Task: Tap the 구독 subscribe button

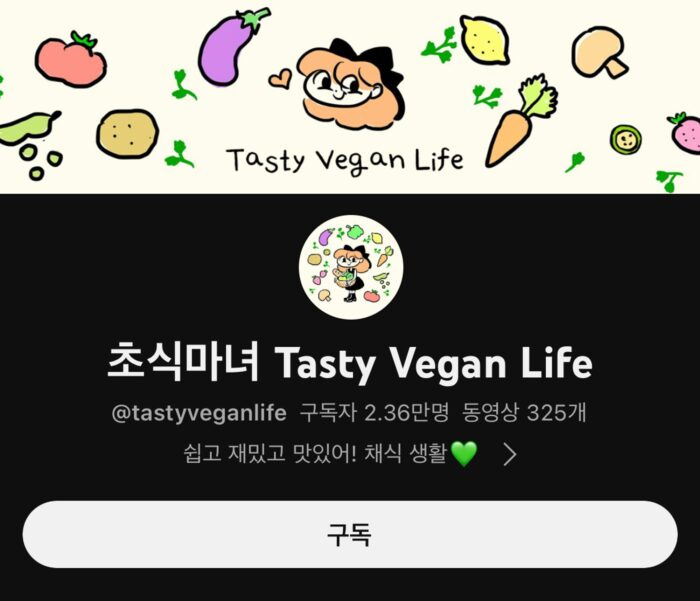Action: tap(350, 535)
